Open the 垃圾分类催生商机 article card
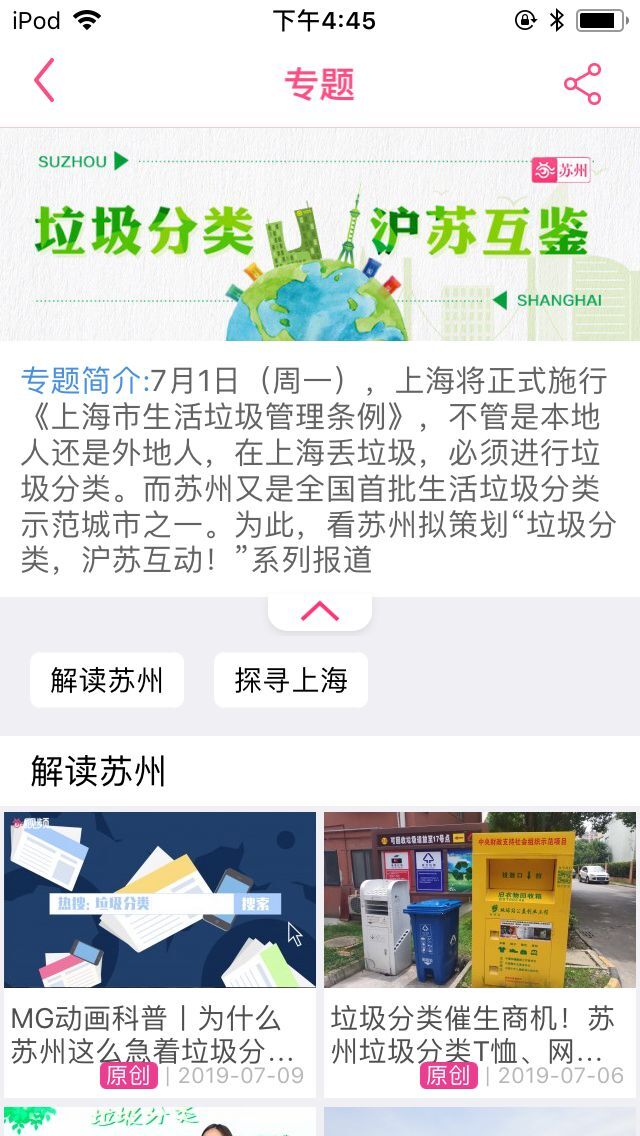 point(480,953)
